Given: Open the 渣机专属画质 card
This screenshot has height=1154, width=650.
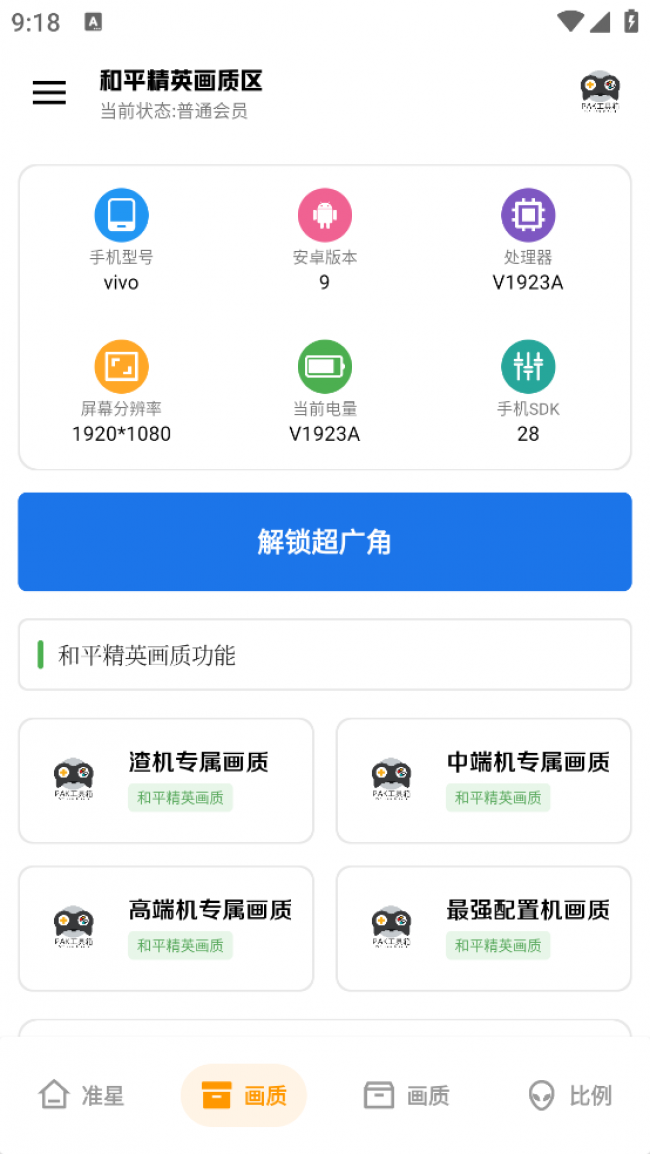Looking at the screenshot, I should [166, 781].
